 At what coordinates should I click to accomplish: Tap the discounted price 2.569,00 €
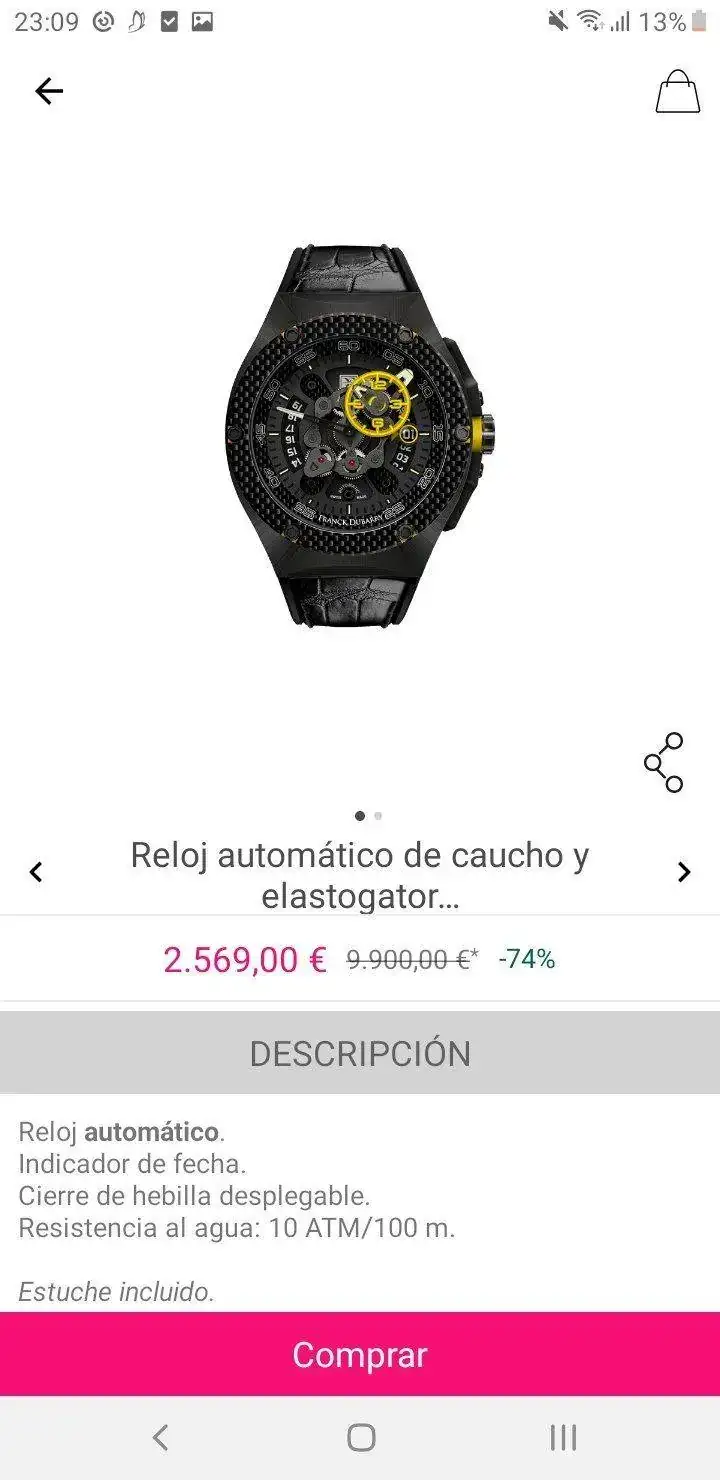pos(243,959)
